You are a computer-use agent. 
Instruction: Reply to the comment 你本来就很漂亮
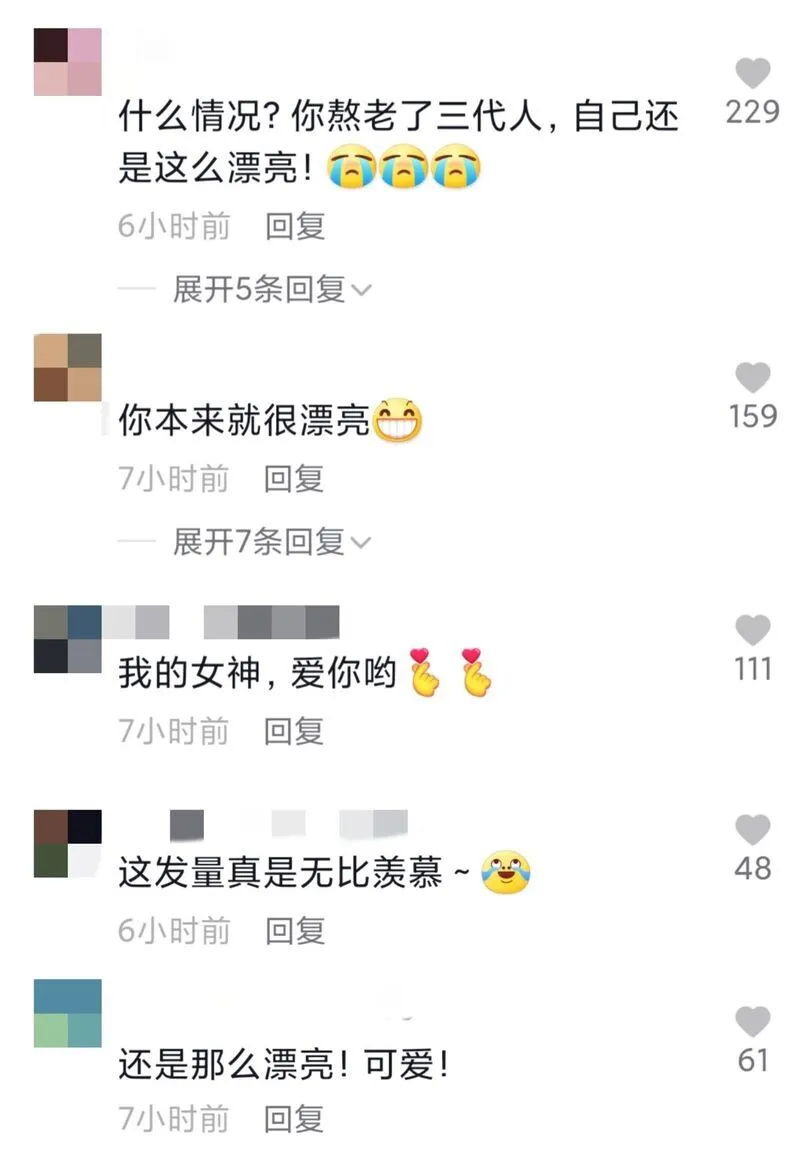(x=294, y=478)
